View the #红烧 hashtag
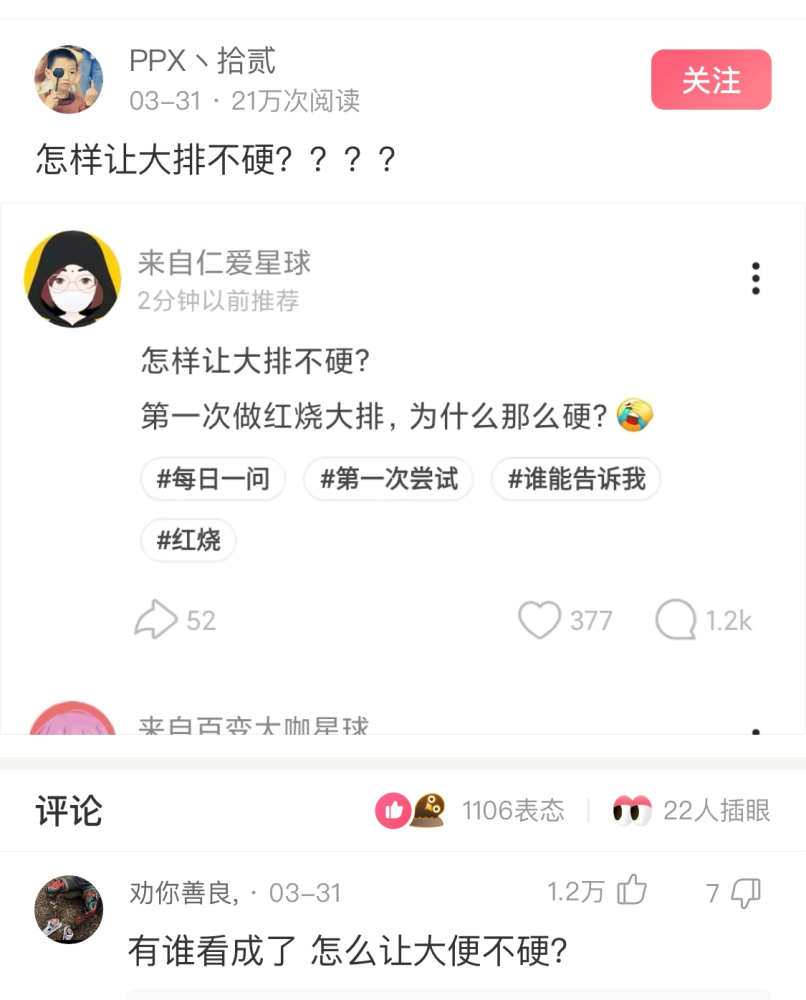 tap(188, 541)
